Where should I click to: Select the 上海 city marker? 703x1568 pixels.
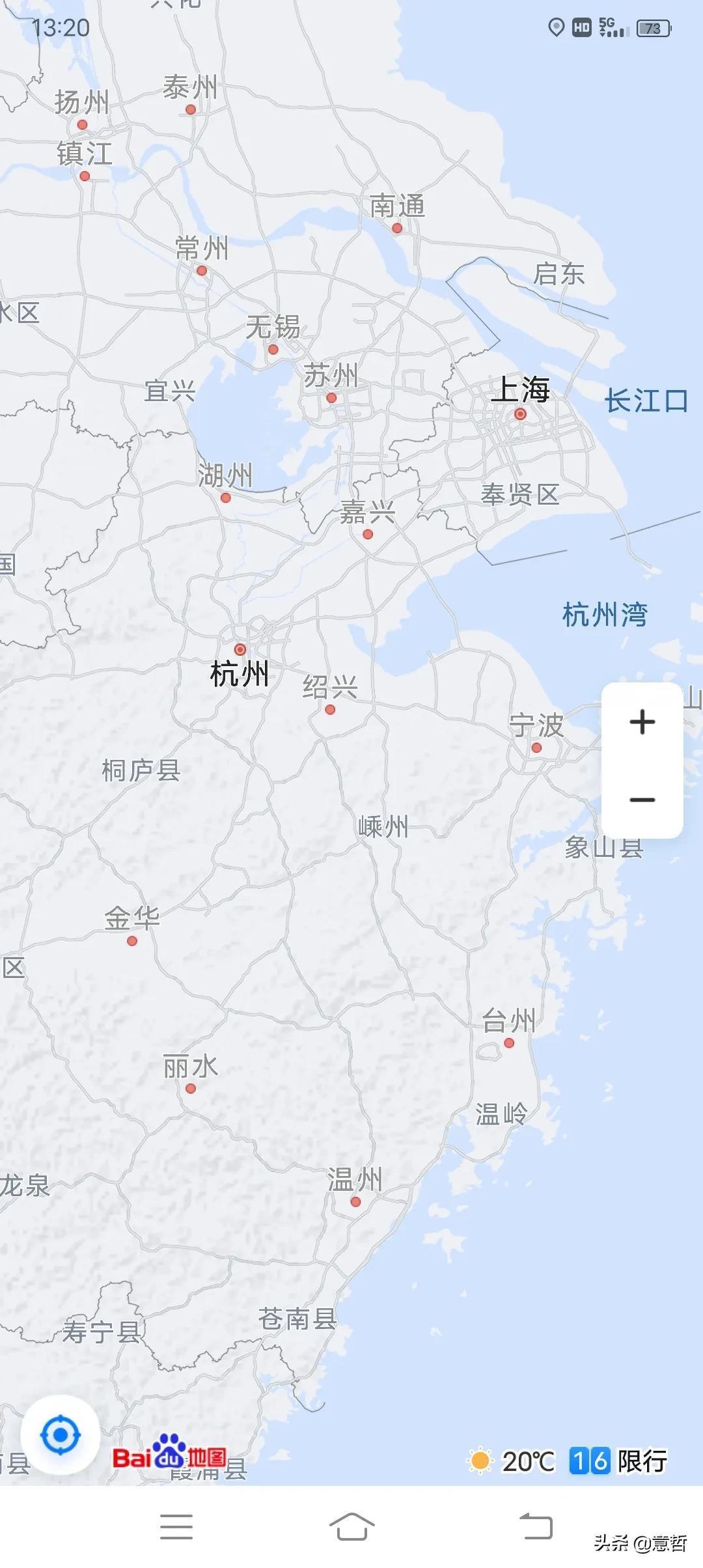520,413
